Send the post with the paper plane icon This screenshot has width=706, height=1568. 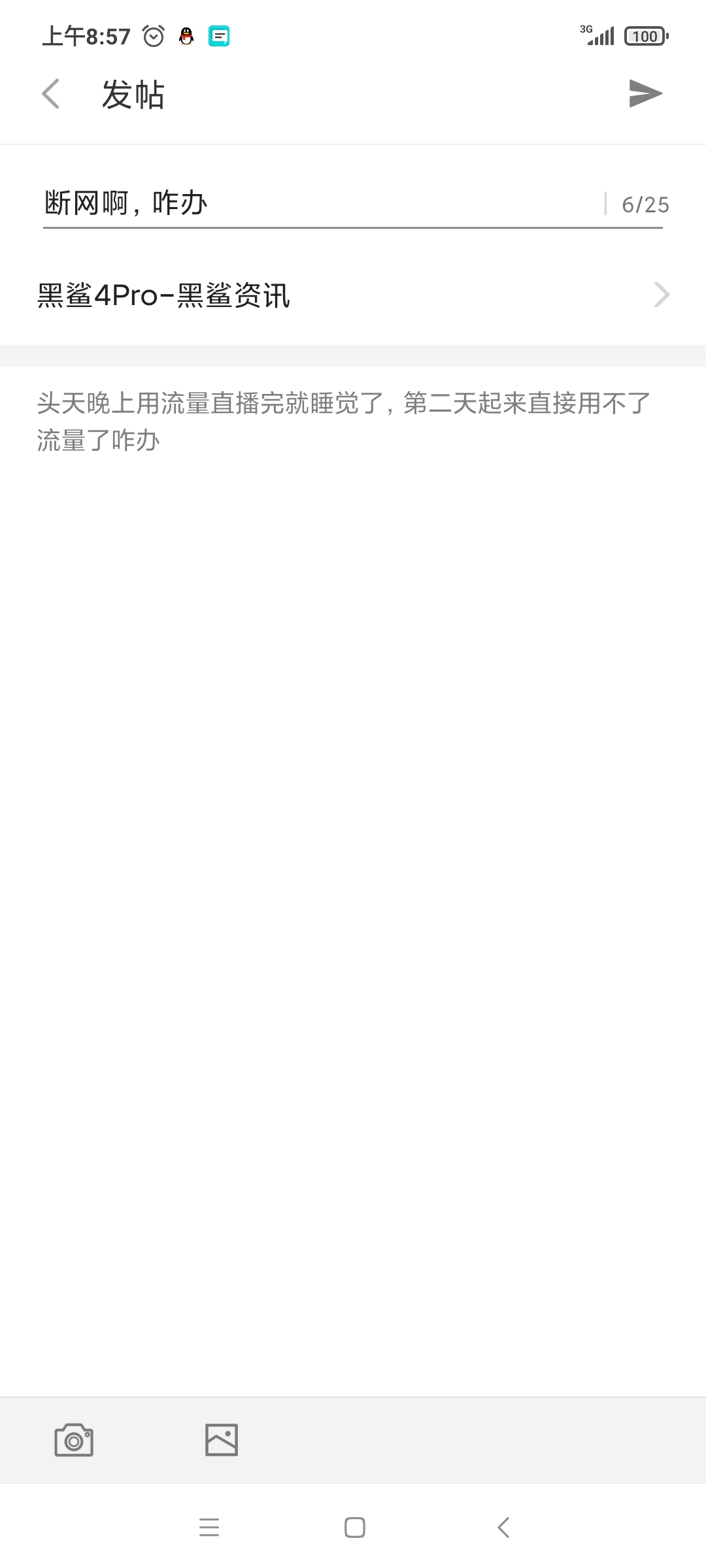pyautogui.click(x=645, y=93)
